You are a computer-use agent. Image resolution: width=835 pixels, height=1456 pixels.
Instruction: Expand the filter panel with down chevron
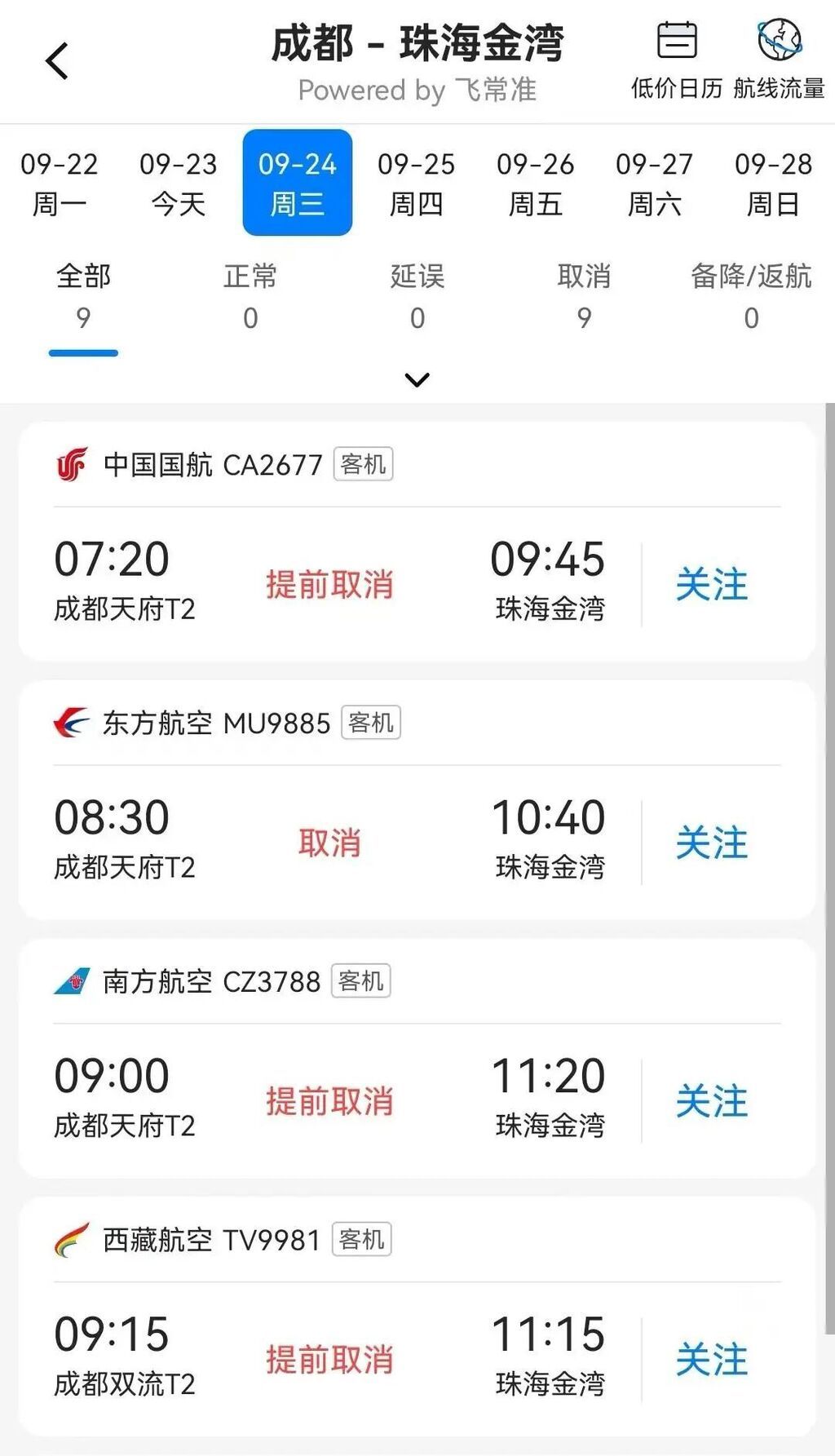click(417, 380)
